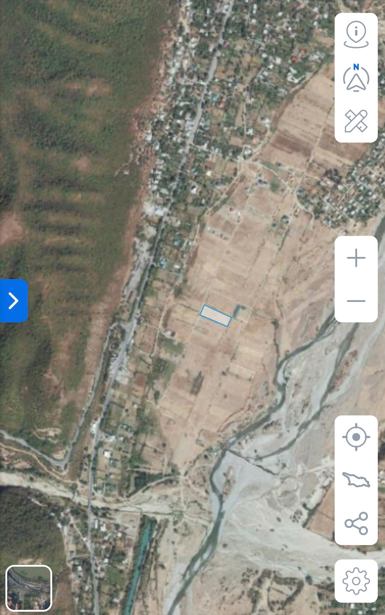Zoom in on the map
The width and height of the screenshot is (385, 615).
click(356, 258)
